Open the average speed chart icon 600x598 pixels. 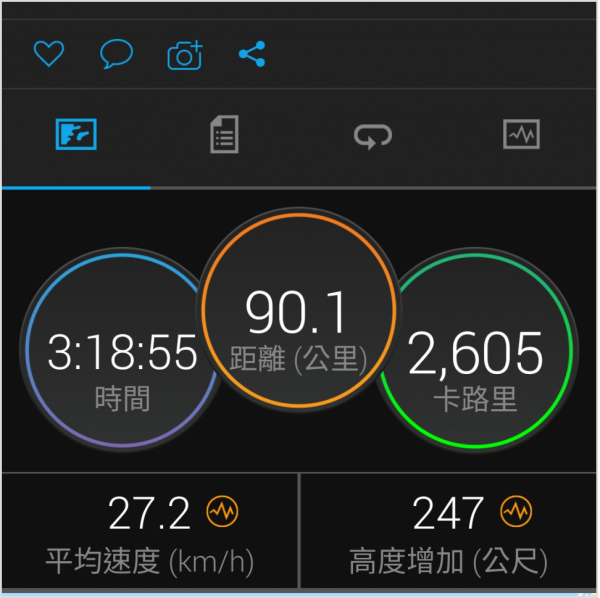[222, 513]
